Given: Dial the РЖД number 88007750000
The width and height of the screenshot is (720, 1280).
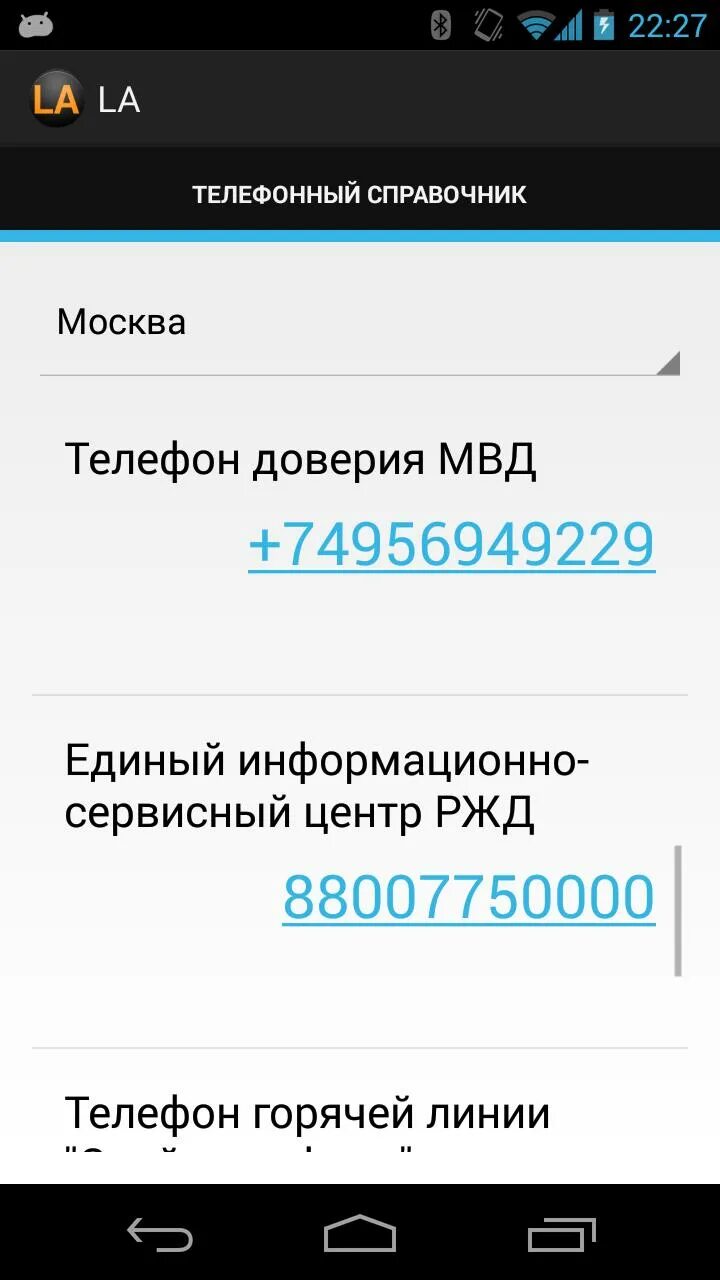Looking at the screenshot, I should 468,897.
